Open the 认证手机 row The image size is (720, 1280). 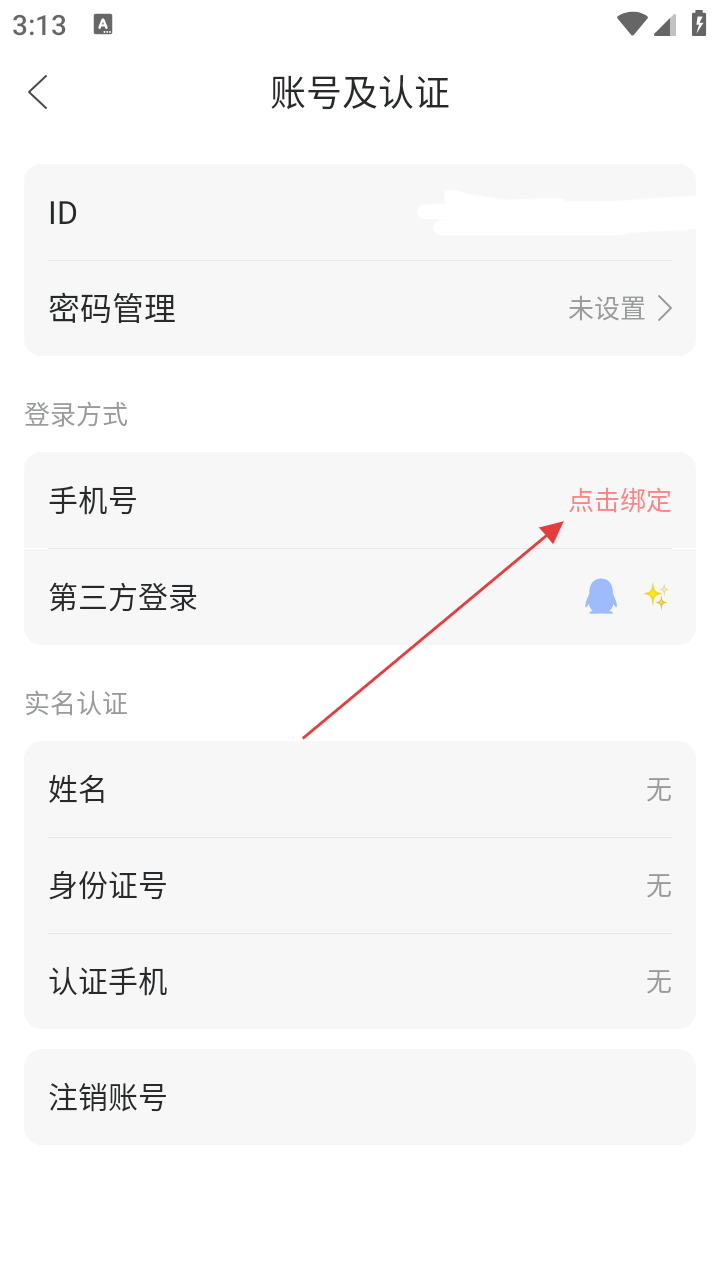tap(360, 982)
